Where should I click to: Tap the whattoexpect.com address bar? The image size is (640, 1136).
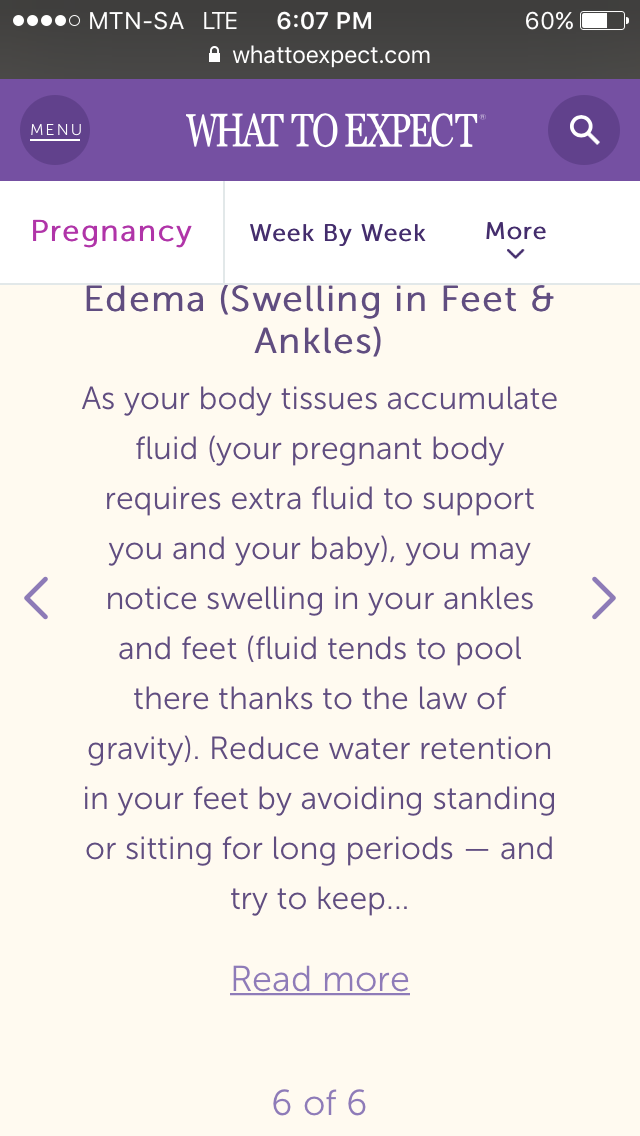point(320,55)
